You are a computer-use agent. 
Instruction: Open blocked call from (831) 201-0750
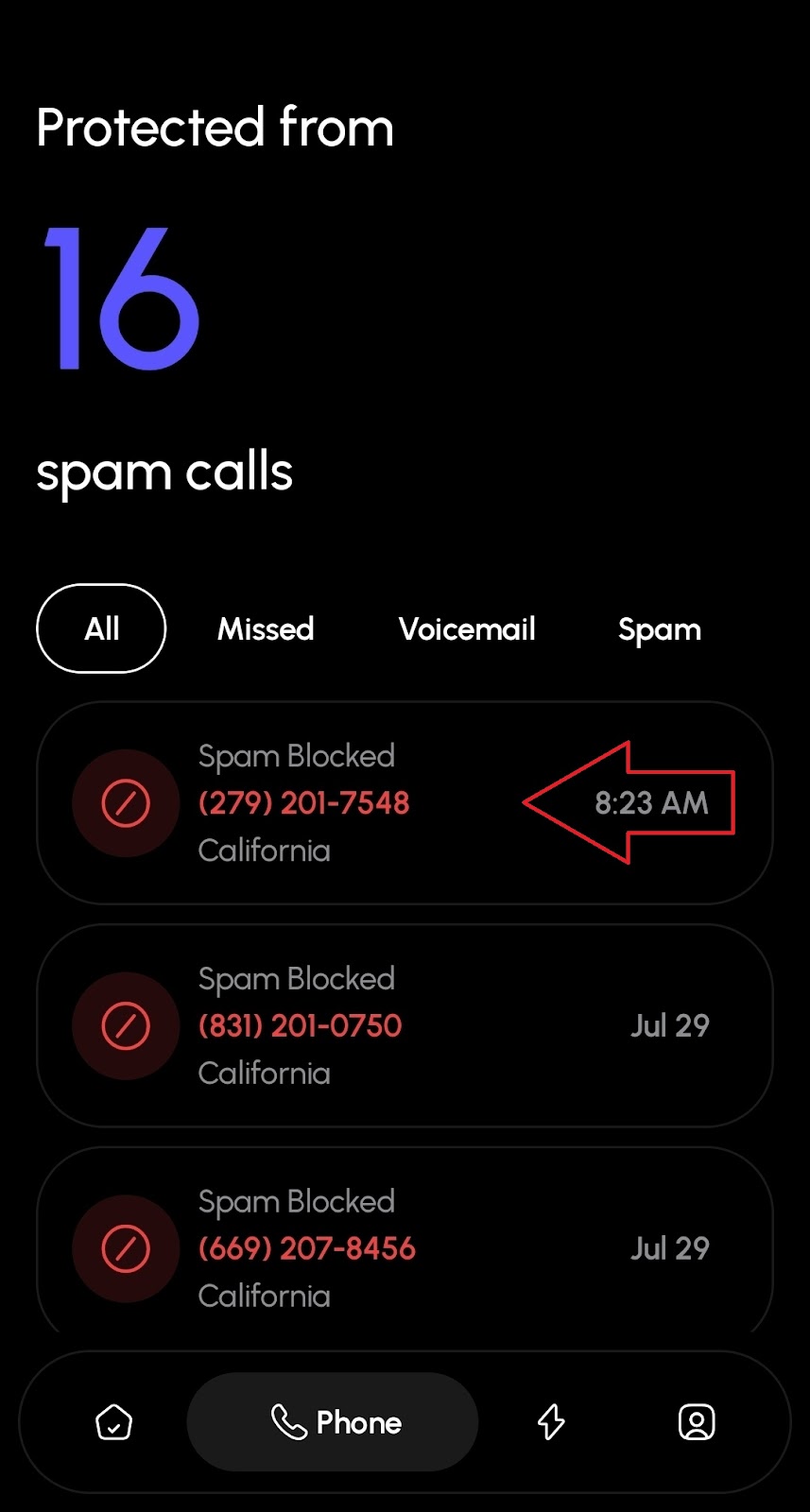[405, 1025]
